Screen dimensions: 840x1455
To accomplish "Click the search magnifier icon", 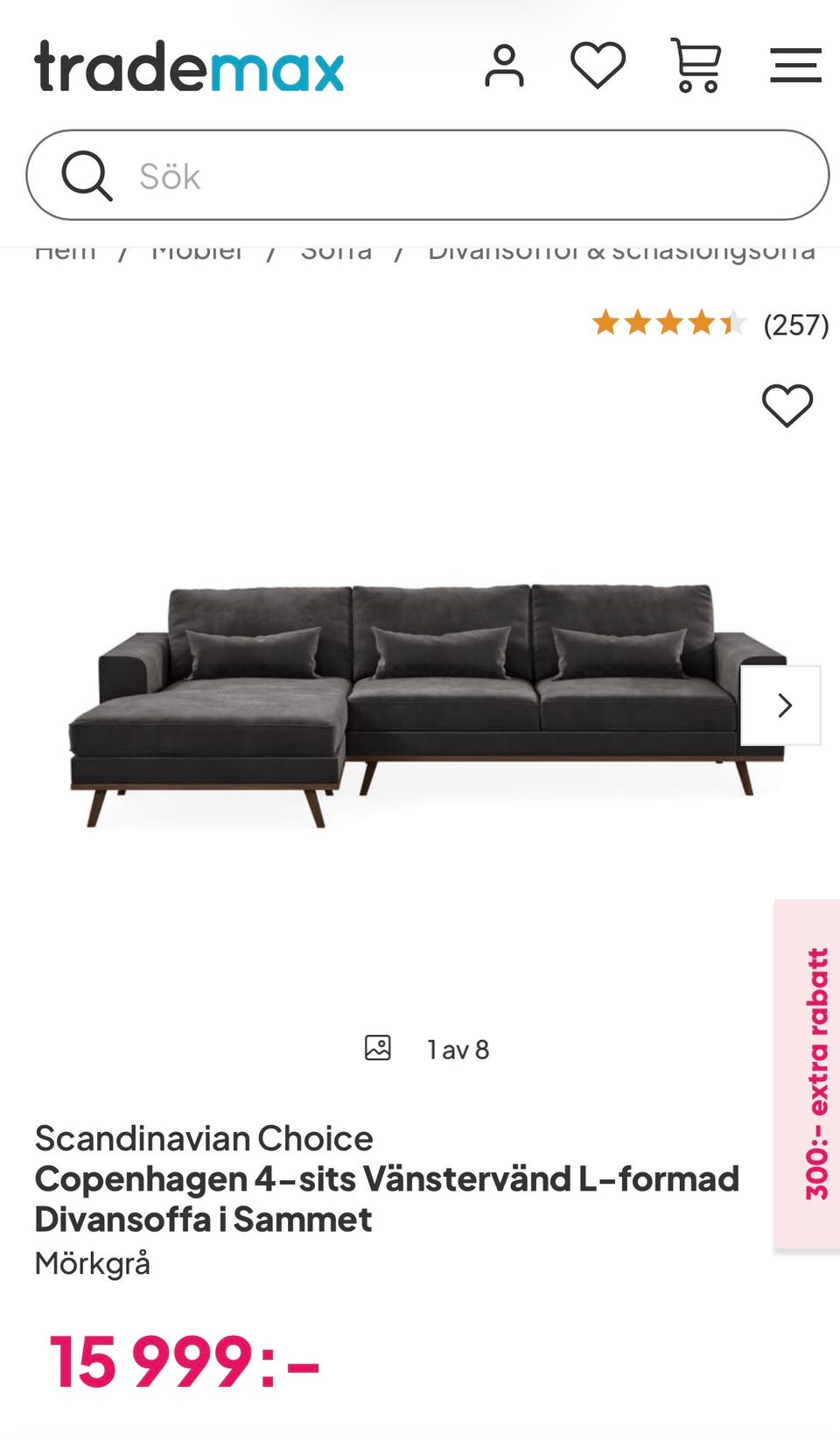I will (86, 175).
